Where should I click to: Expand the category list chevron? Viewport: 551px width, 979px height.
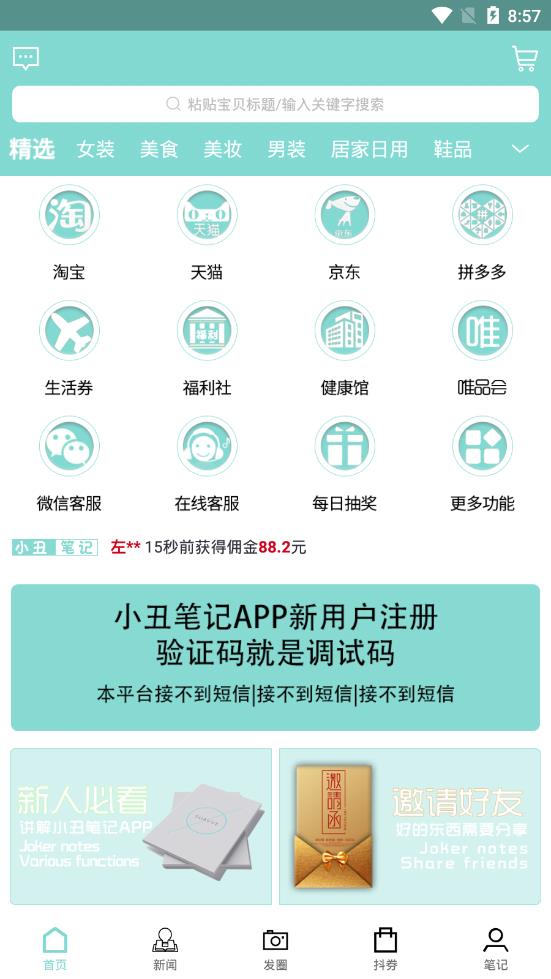[x=520, y=149]
